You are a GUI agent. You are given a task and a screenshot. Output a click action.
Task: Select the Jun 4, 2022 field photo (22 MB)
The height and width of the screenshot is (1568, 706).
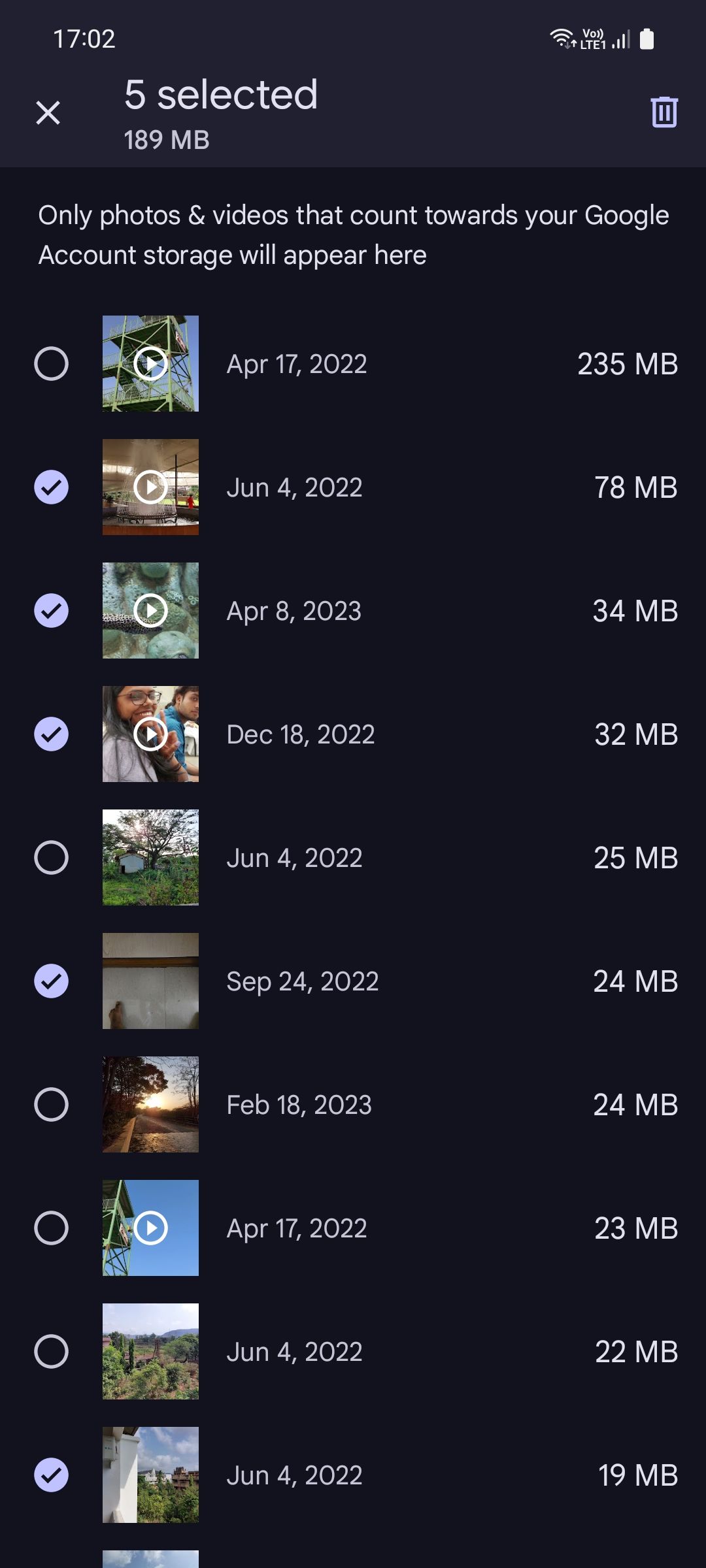pos(52,1351)
